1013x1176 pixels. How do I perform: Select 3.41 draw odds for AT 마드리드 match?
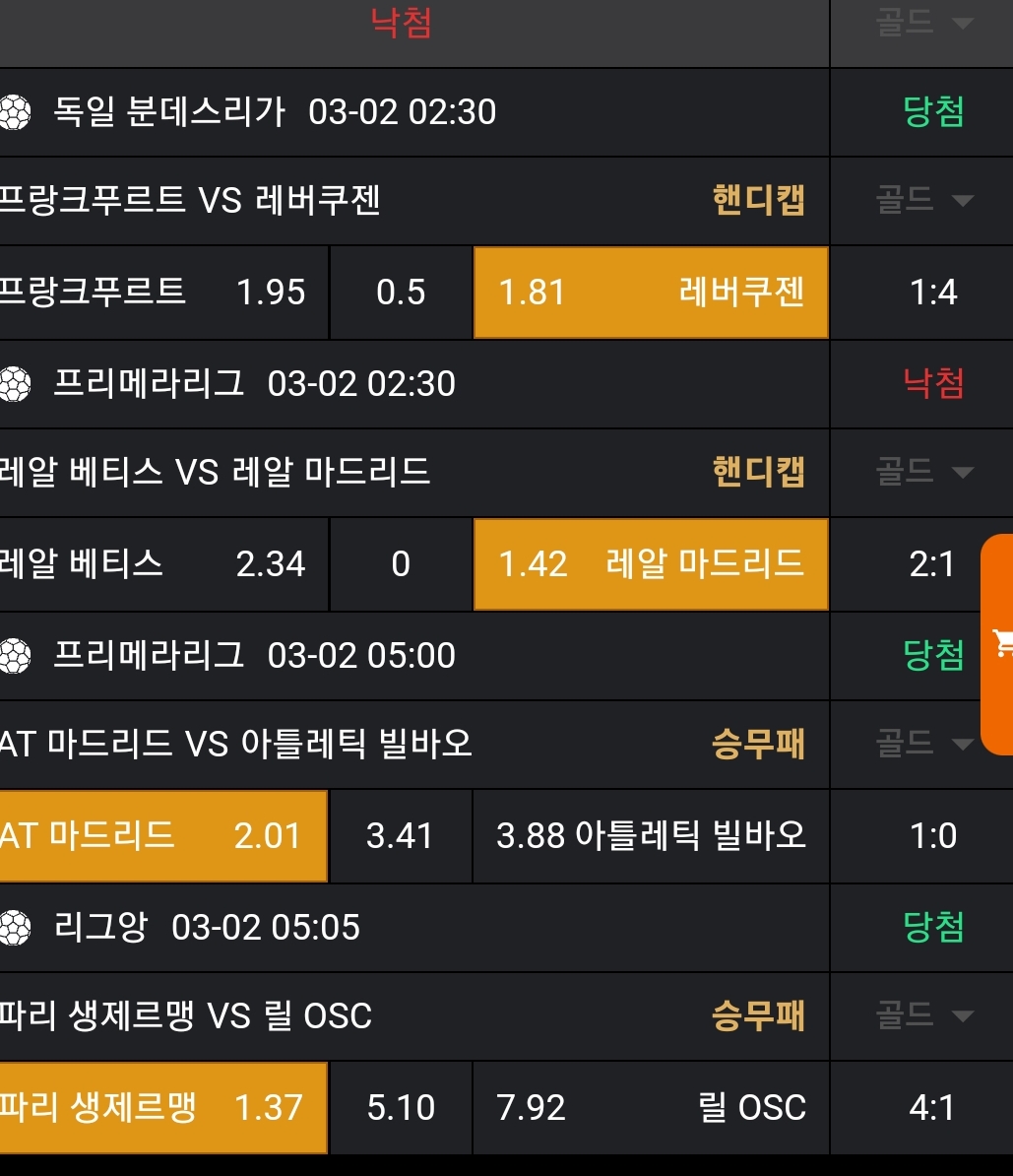tap(400, 836)
